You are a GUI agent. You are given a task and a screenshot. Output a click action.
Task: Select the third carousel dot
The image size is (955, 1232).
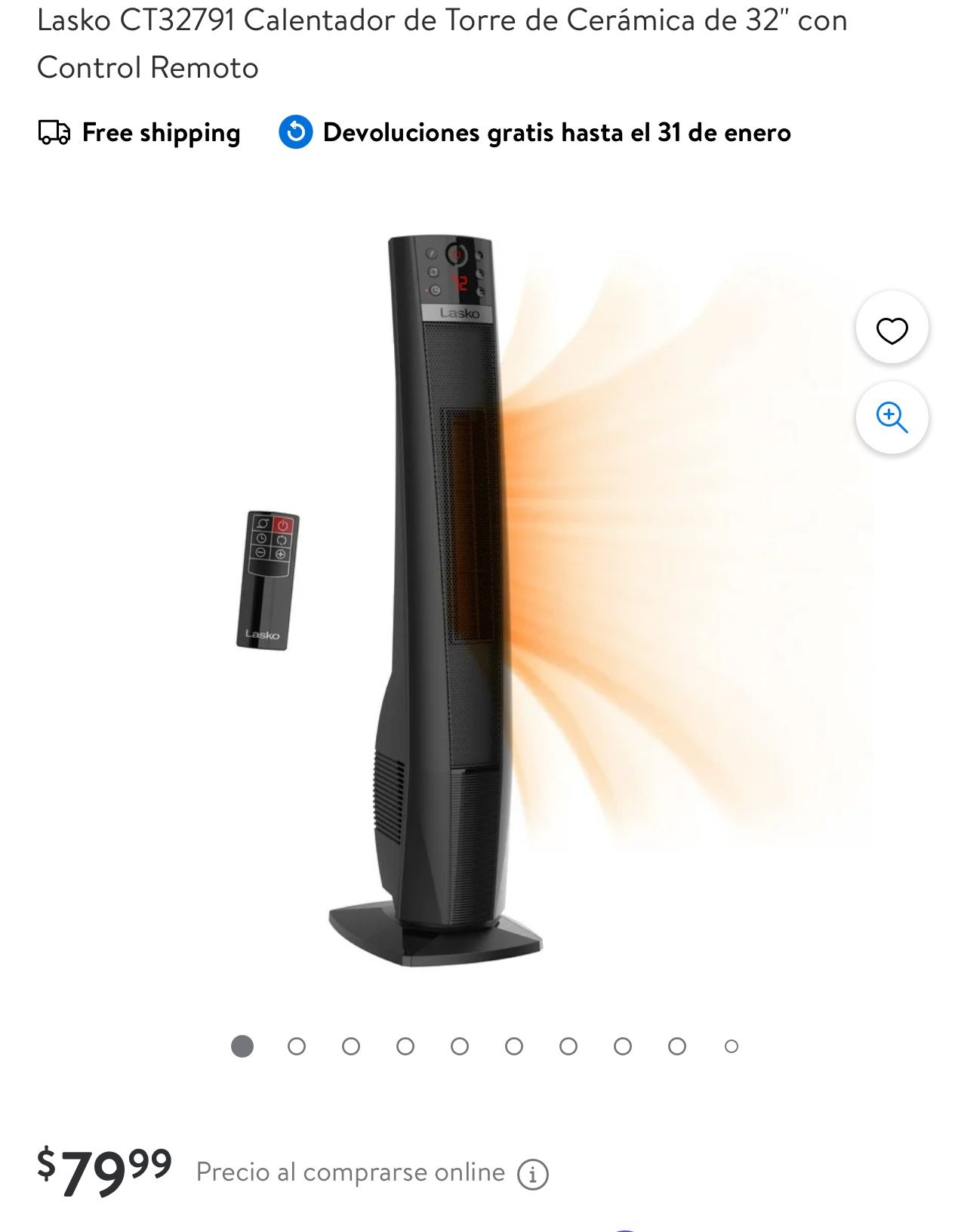[350, 1046]
